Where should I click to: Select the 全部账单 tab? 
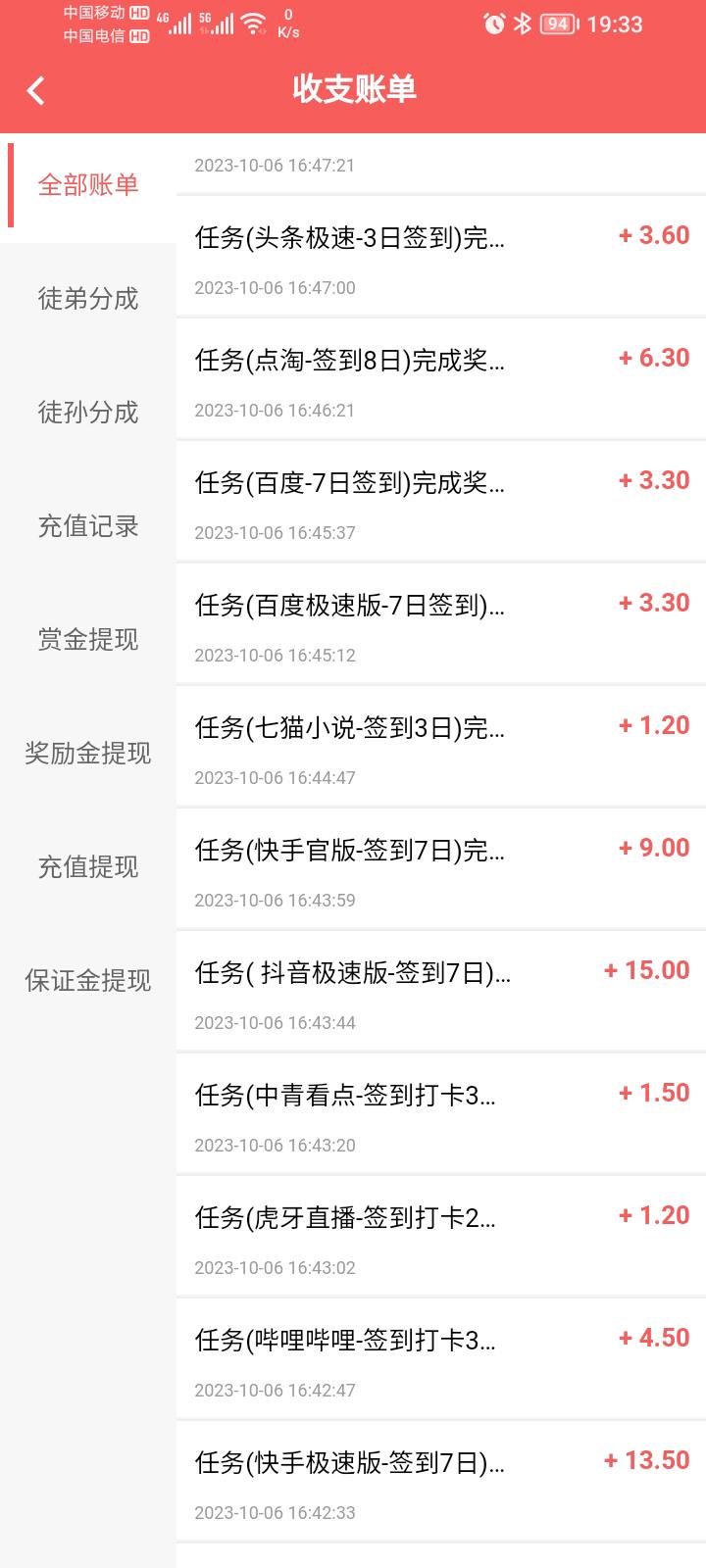pyautogui.click(x=88, y=185)
